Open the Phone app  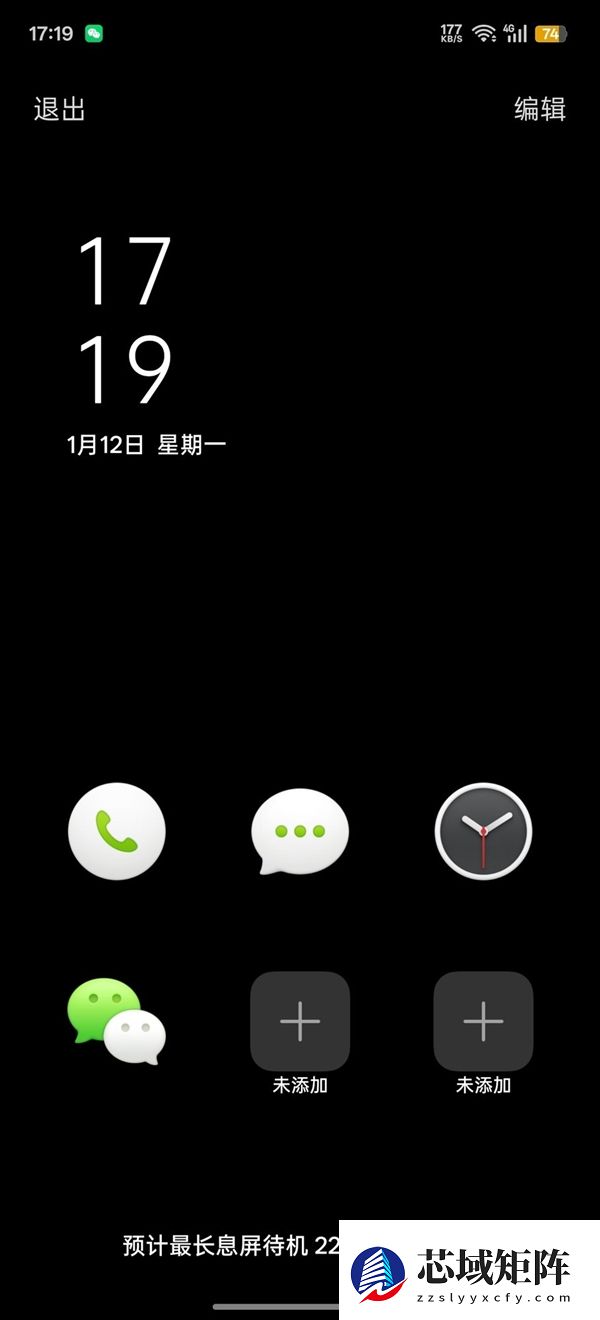(117, 831)
